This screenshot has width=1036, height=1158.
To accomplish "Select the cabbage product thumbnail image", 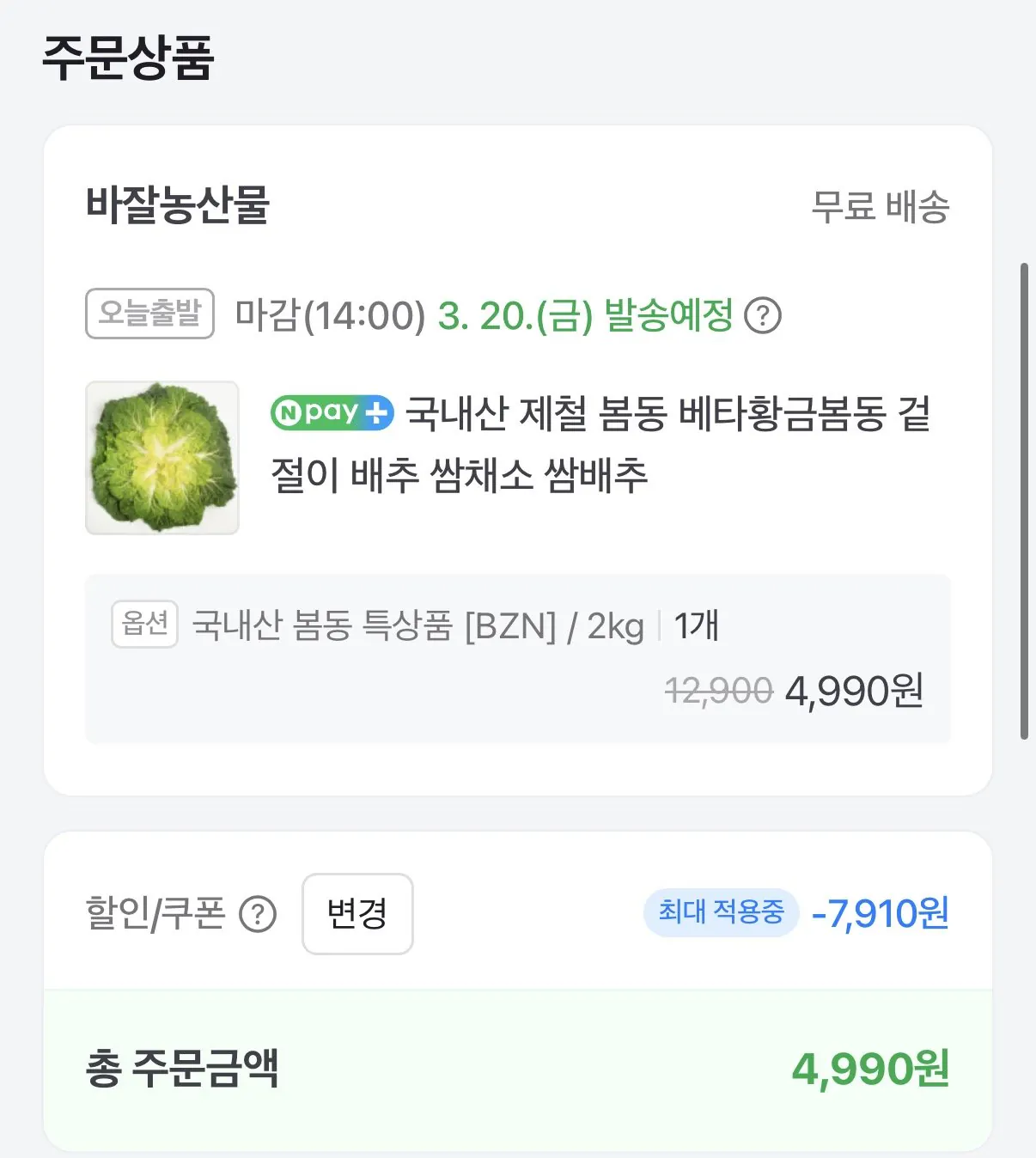I will 161,458.
